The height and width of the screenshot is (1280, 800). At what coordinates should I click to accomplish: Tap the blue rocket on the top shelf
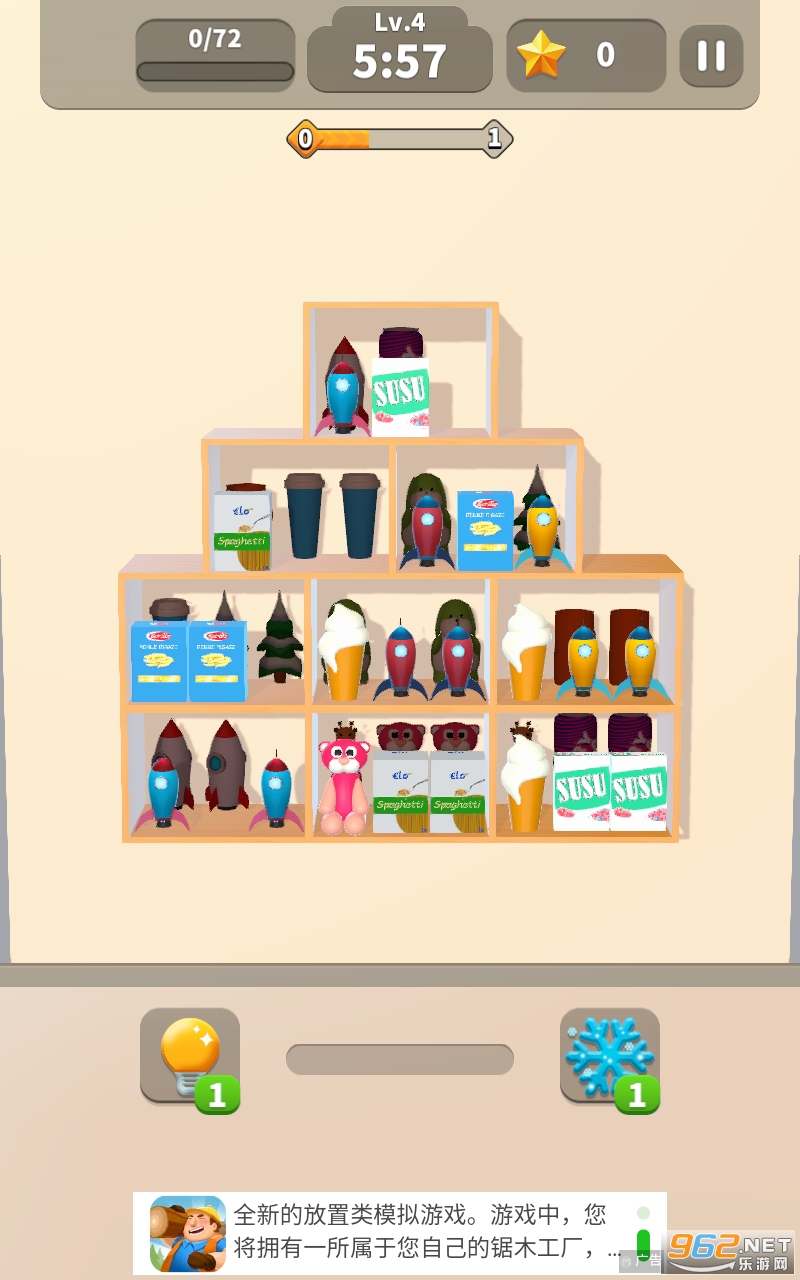coord(343,397)
